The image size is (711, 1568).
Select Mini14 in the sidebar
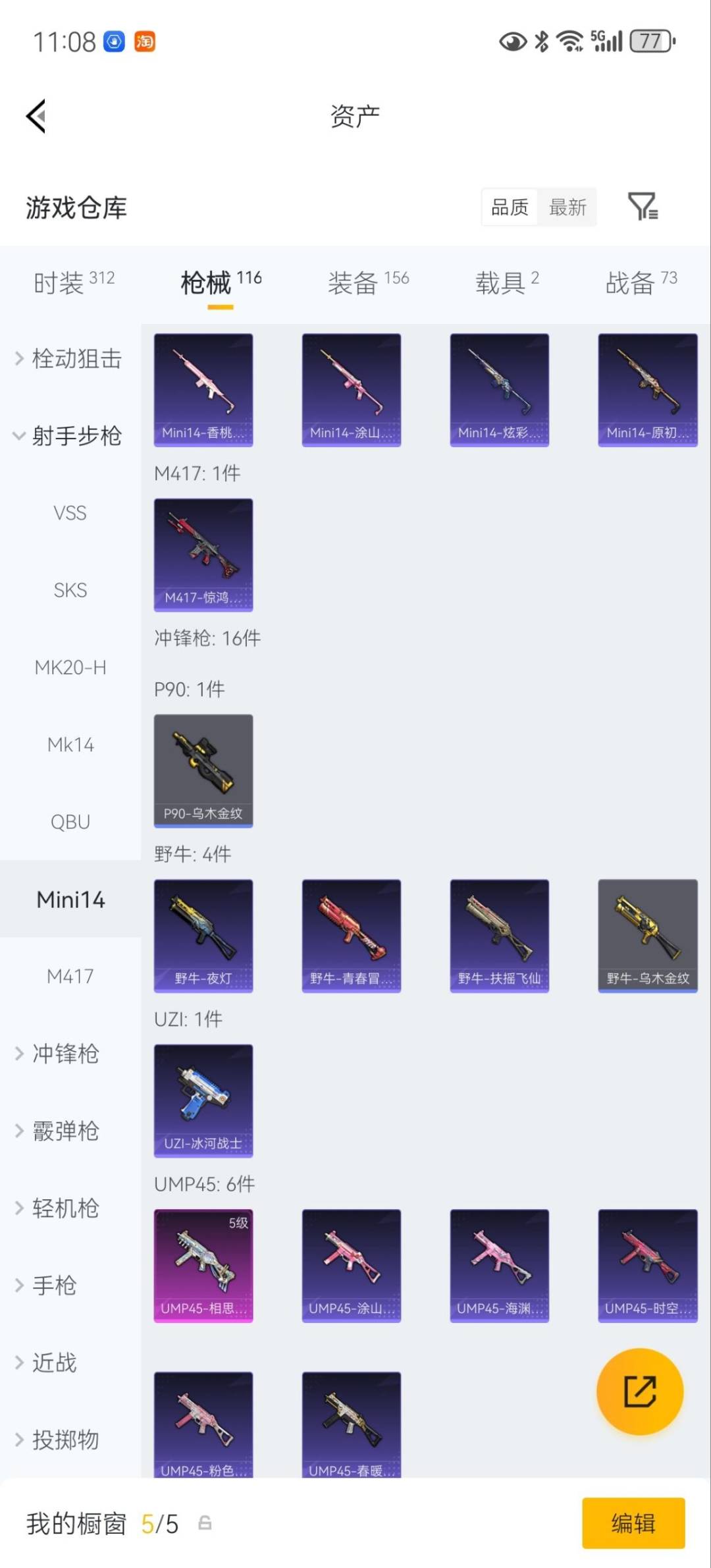[70, 899]
